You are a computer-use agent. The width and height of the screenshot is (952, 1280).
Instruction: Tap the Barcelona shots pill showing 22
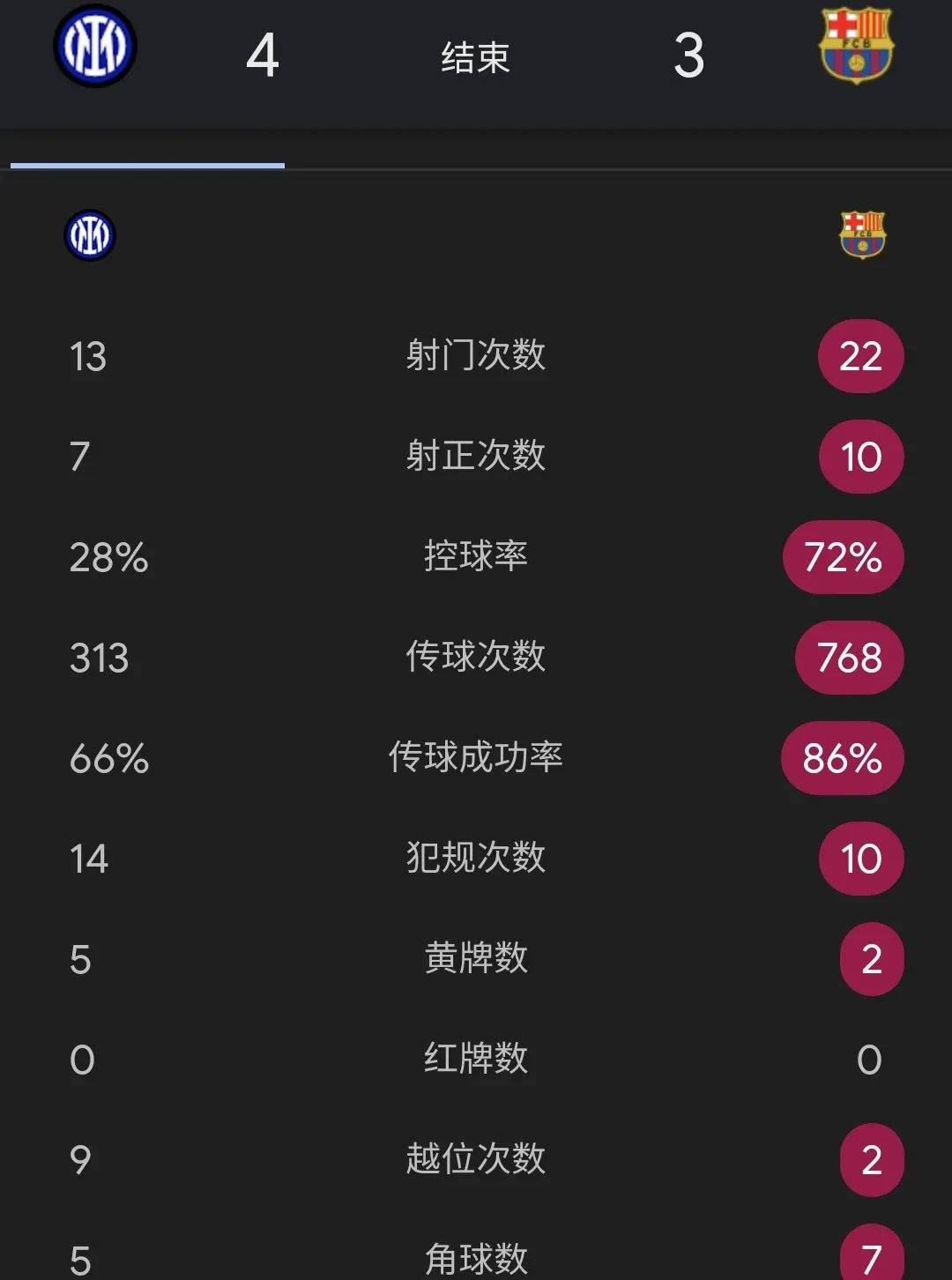pos(861,355)
